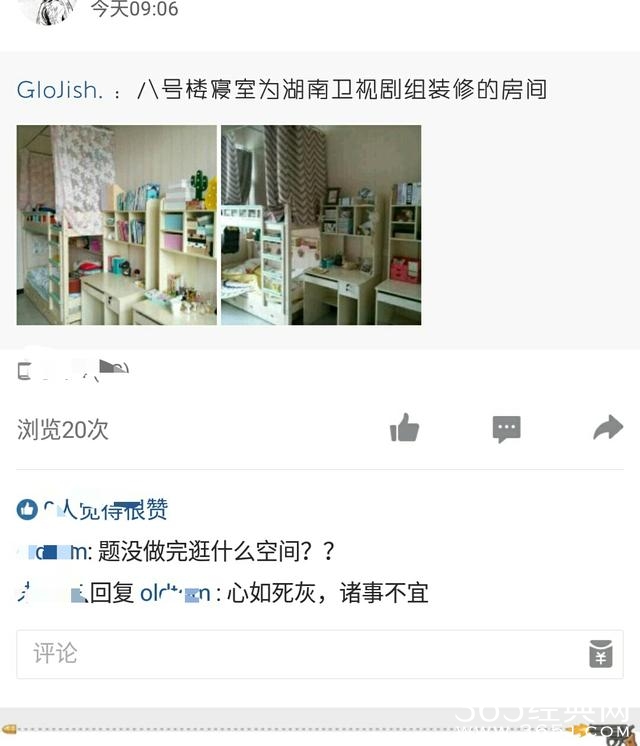Open the second dormitory photo with curtains
This screenshot has height=746, width=640.
tap(321, 225)
